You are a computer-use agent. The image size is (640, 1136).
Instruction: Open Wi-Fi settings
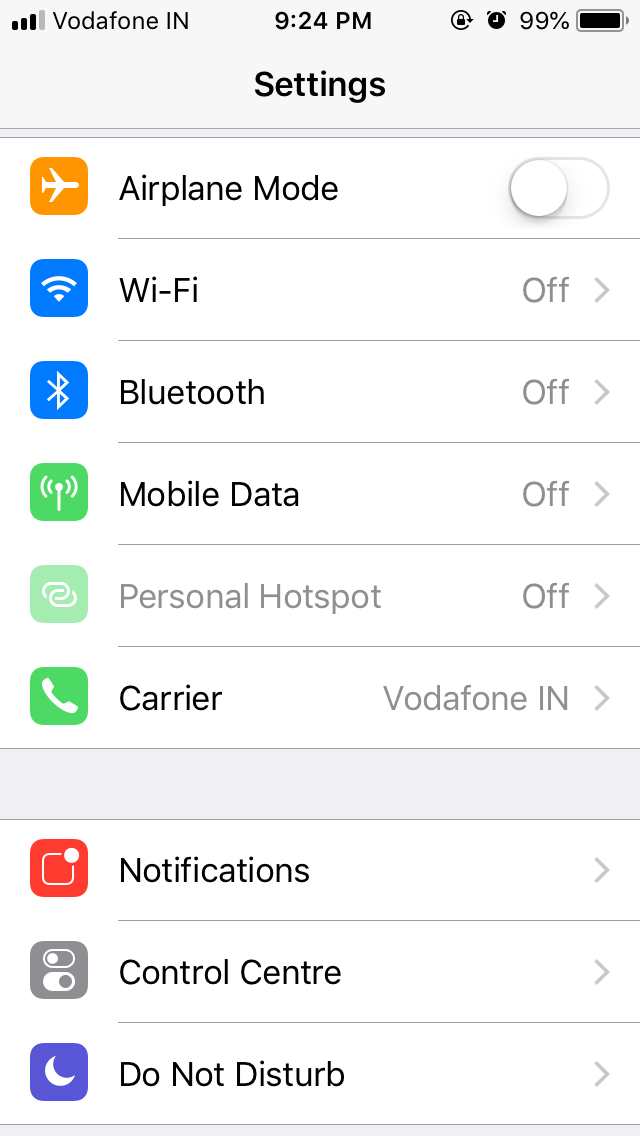[320, 290]
